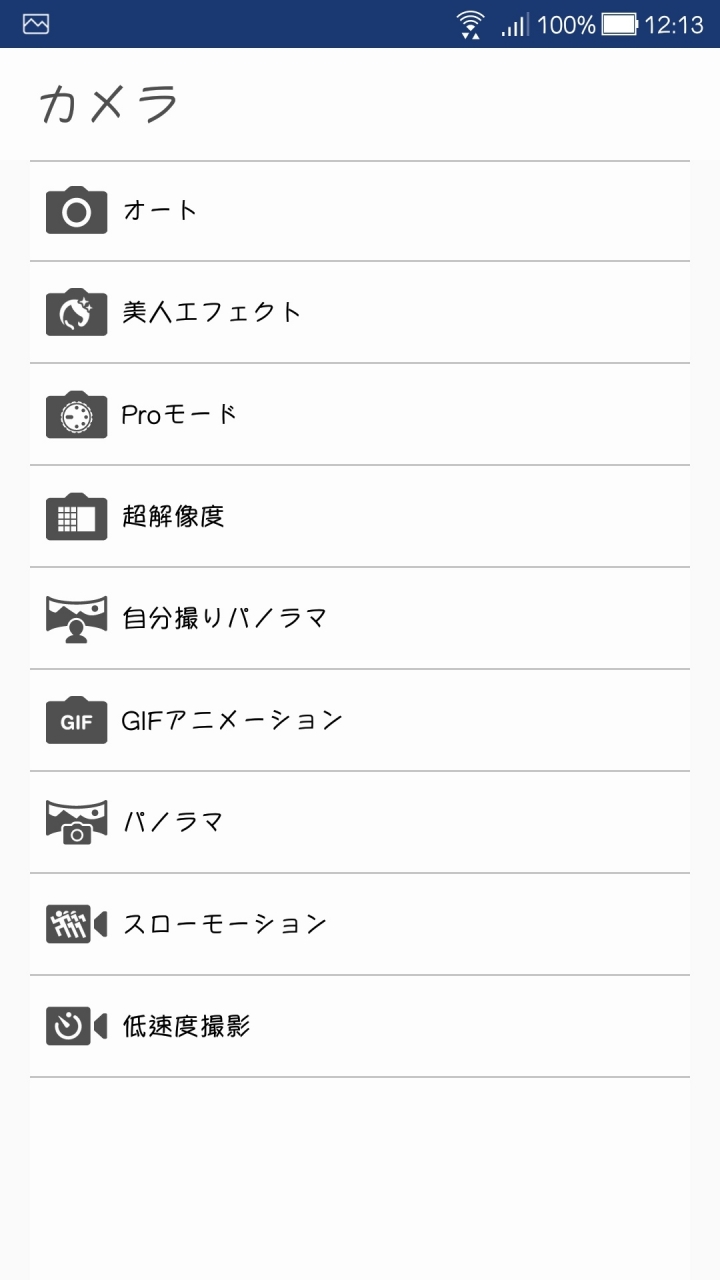Open スローモーション video mode
The width and height of the screenshot is (720, 1280).
coord(360,924)
